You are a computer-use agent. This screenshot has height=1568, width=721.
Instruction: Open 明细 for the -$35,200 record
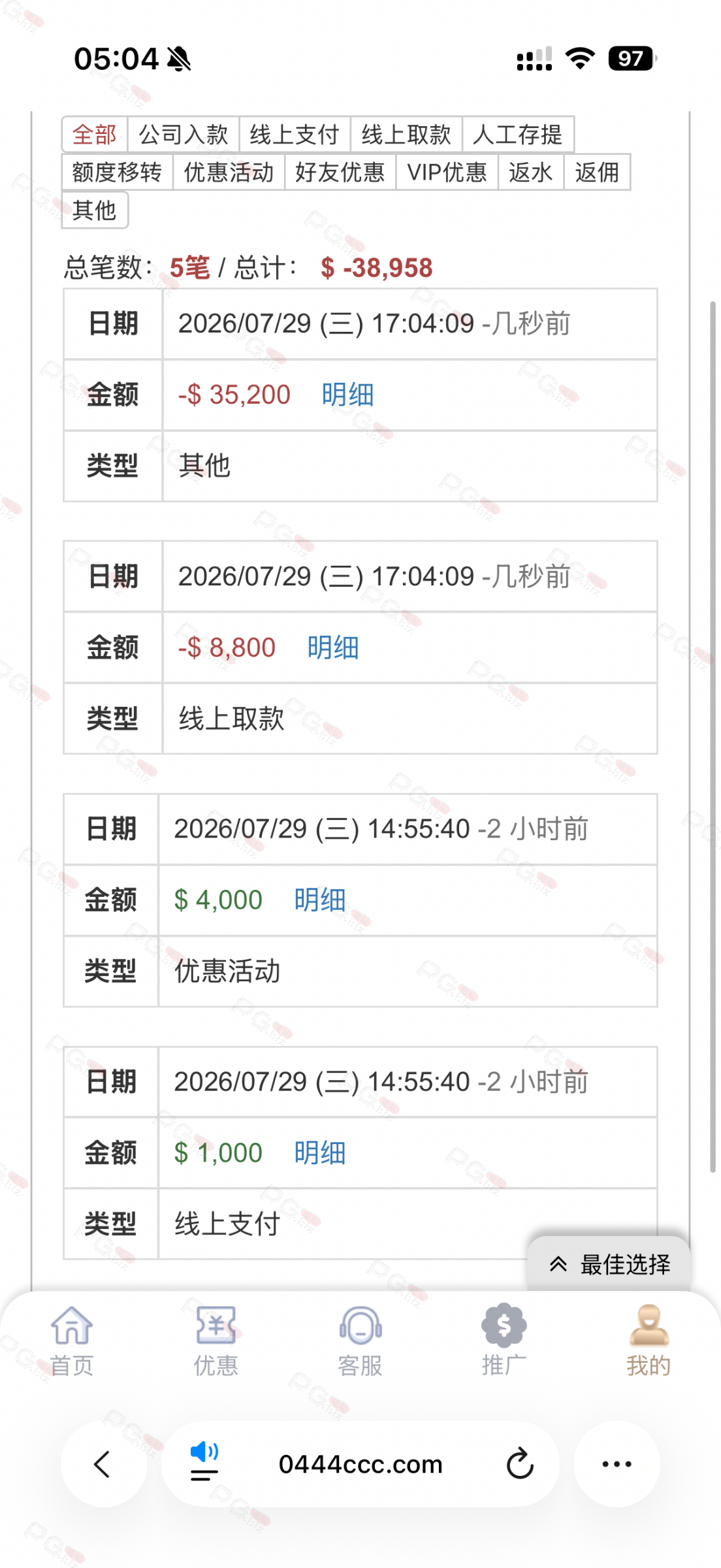pos(348,395)
